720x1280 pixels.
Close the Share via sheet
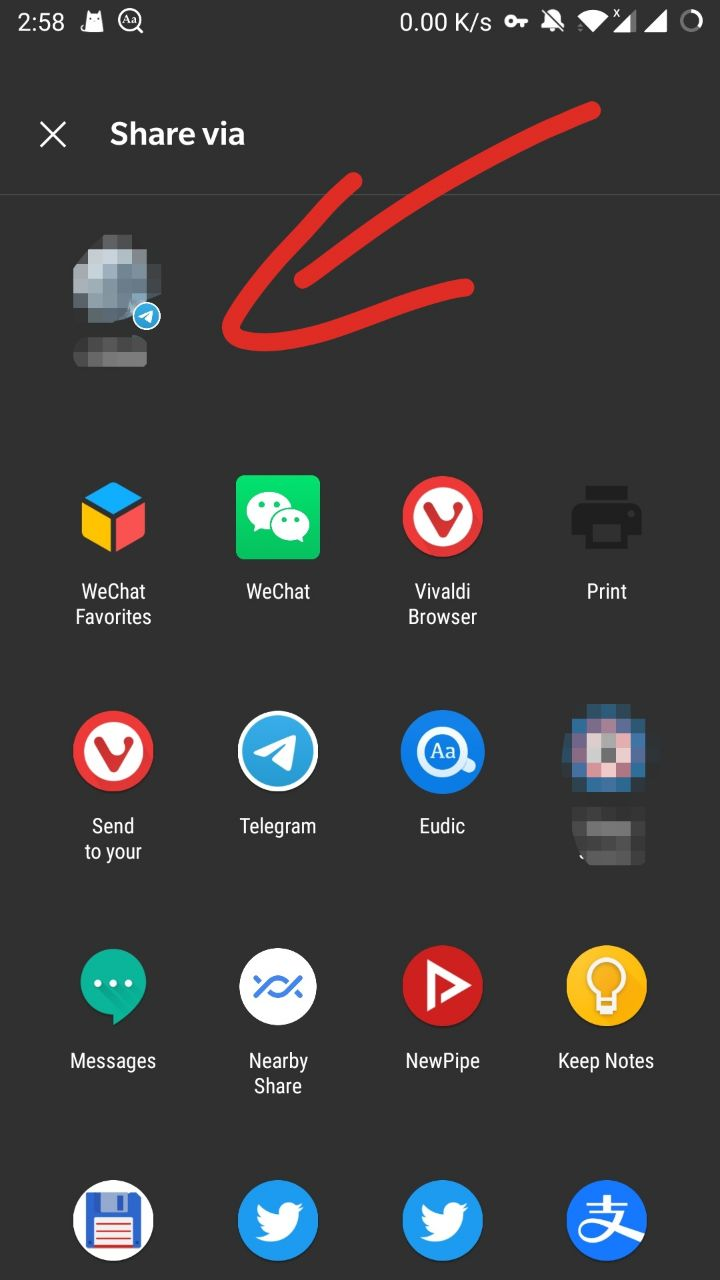coord(53,134)
